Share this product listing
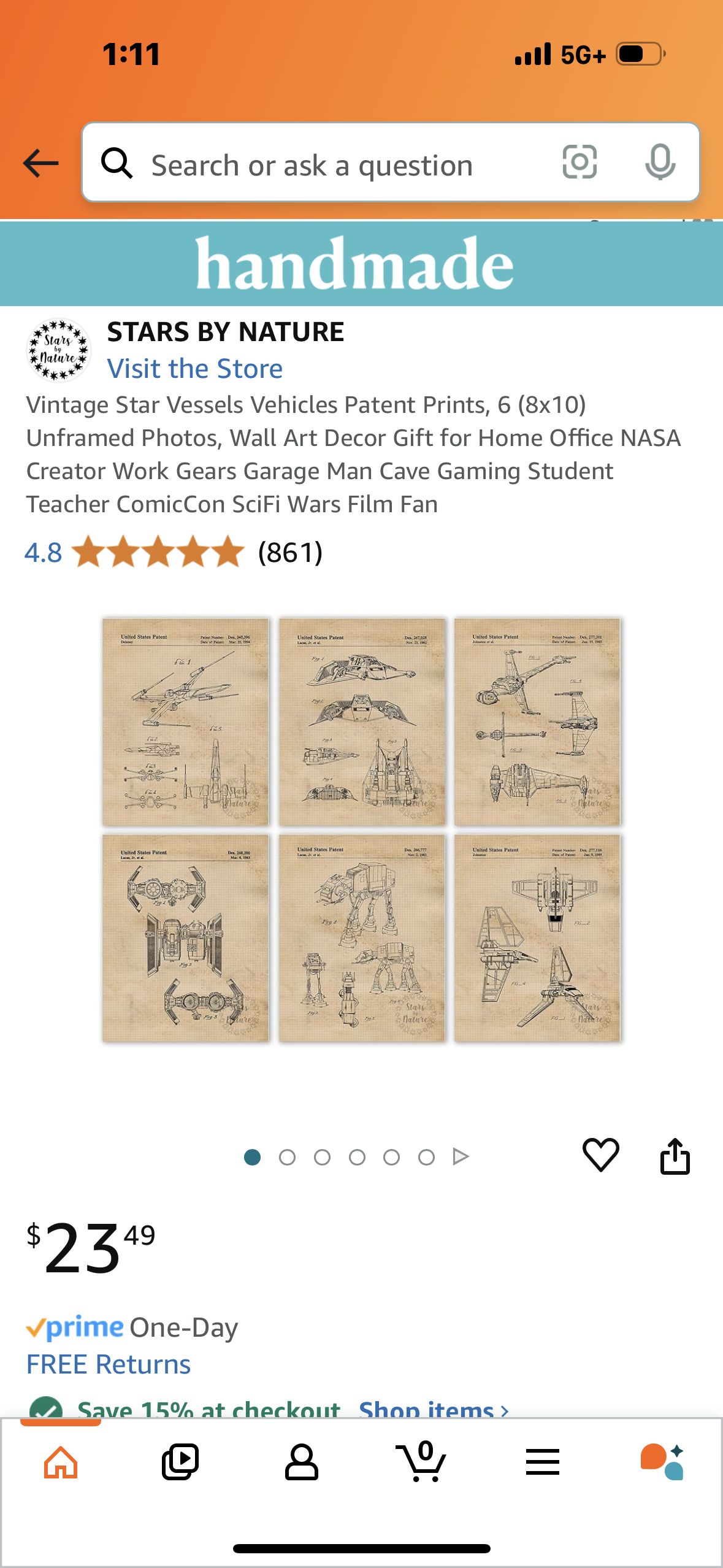 click(675, 1156)
